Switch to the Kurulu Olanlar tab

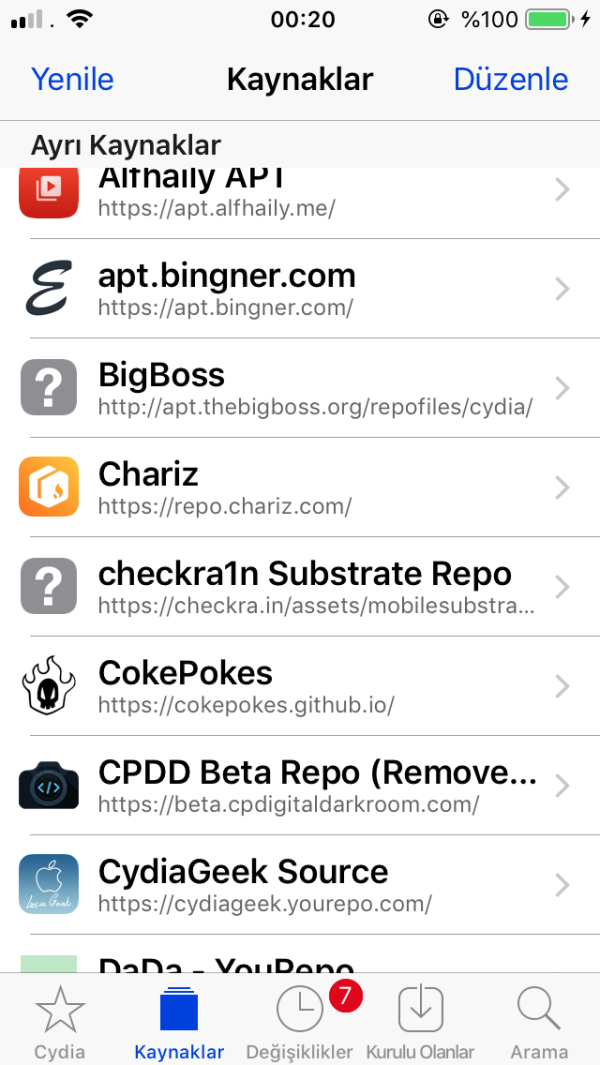point(420,1022)
